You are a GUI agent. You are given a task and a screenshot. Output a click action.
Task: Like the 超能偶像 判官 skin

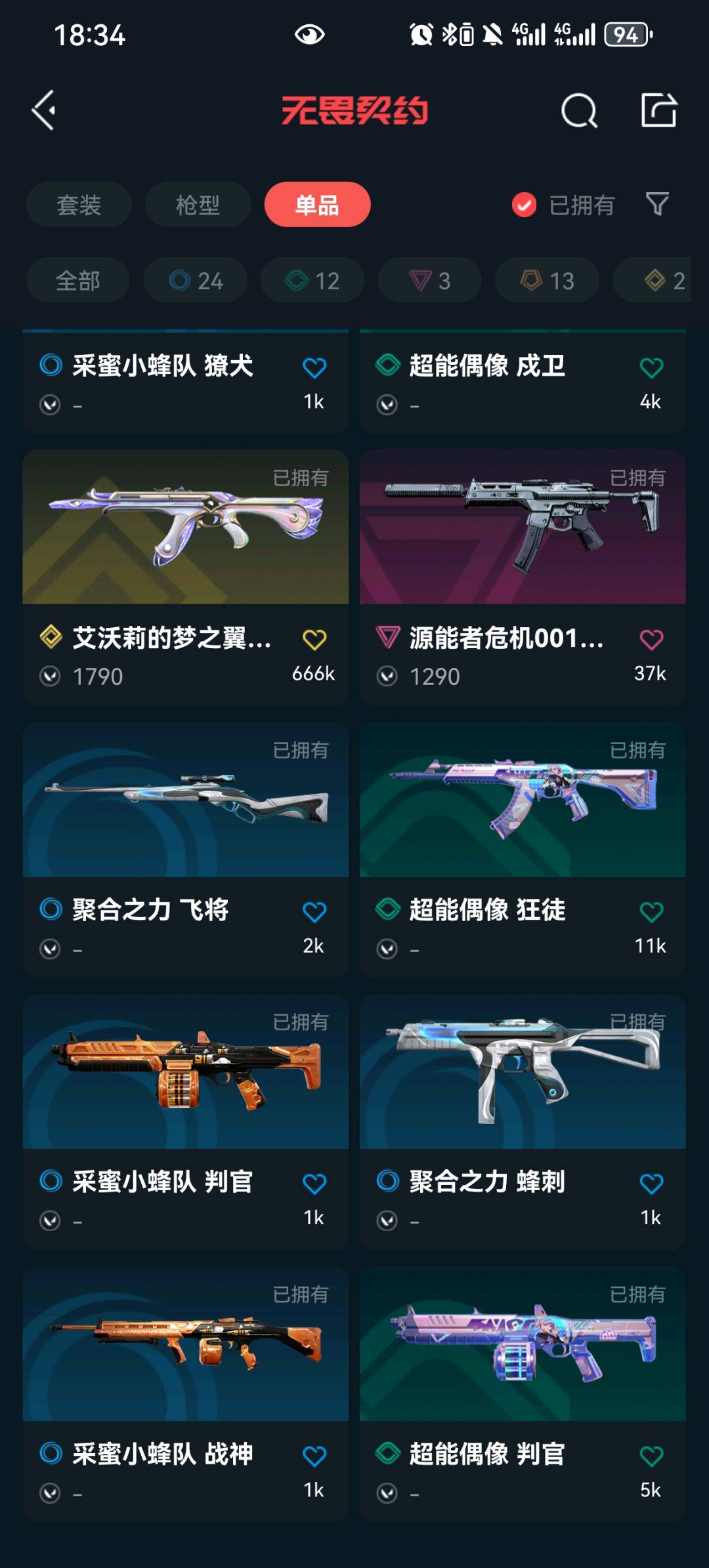pos(651,1456)
